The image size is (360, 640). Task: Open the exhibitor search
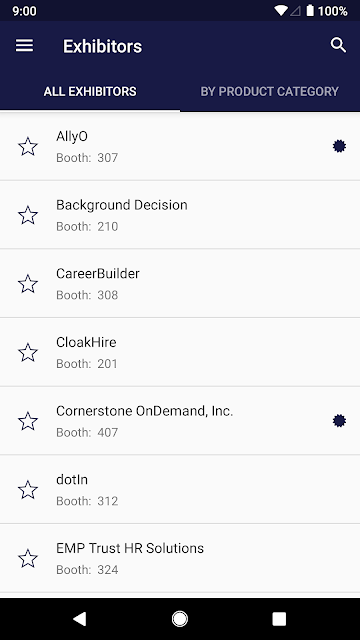pyautogui.click(x=338, y=45)
